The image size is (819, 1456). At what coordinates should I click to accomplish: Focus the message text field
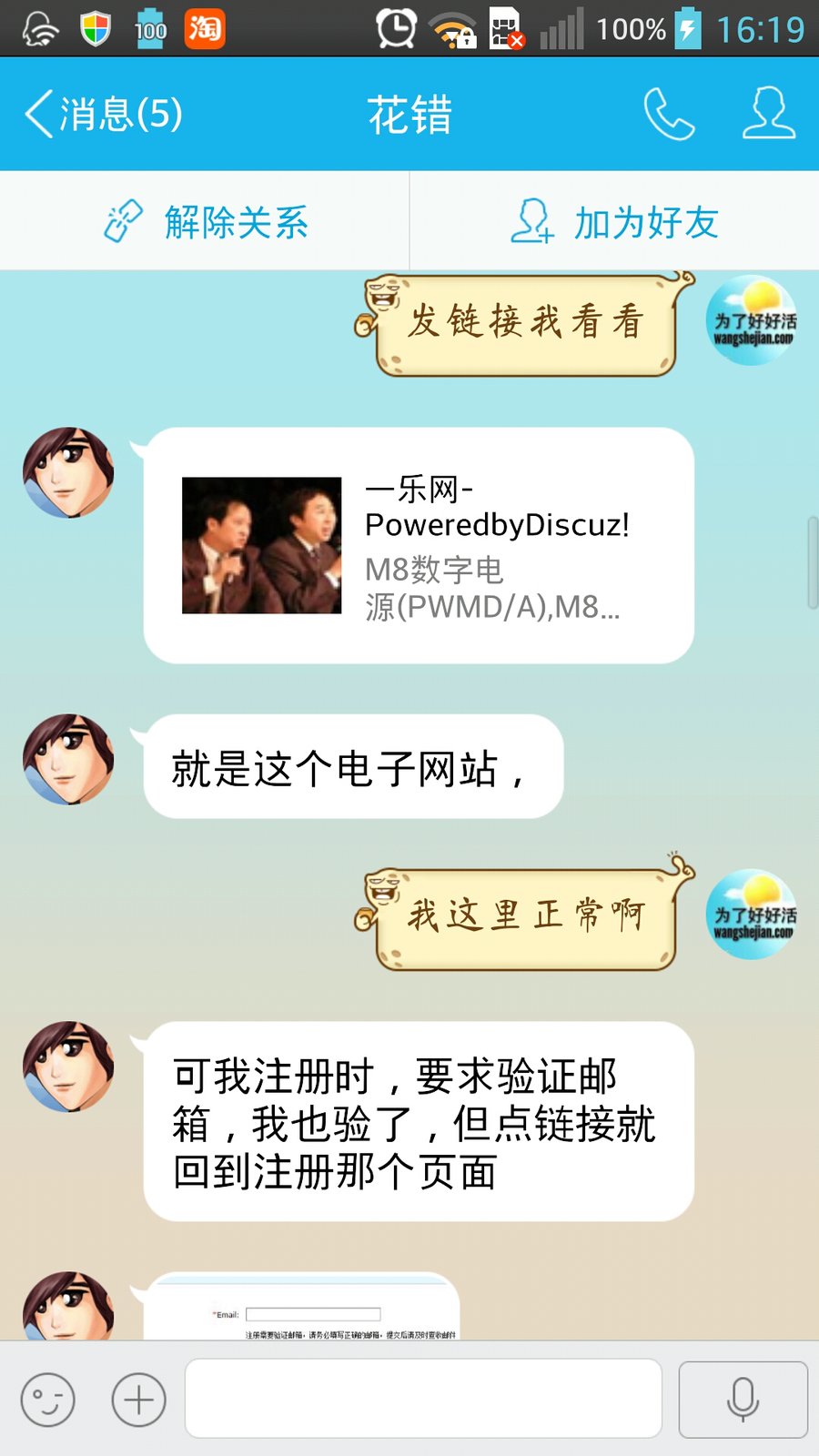[423, 1399]
